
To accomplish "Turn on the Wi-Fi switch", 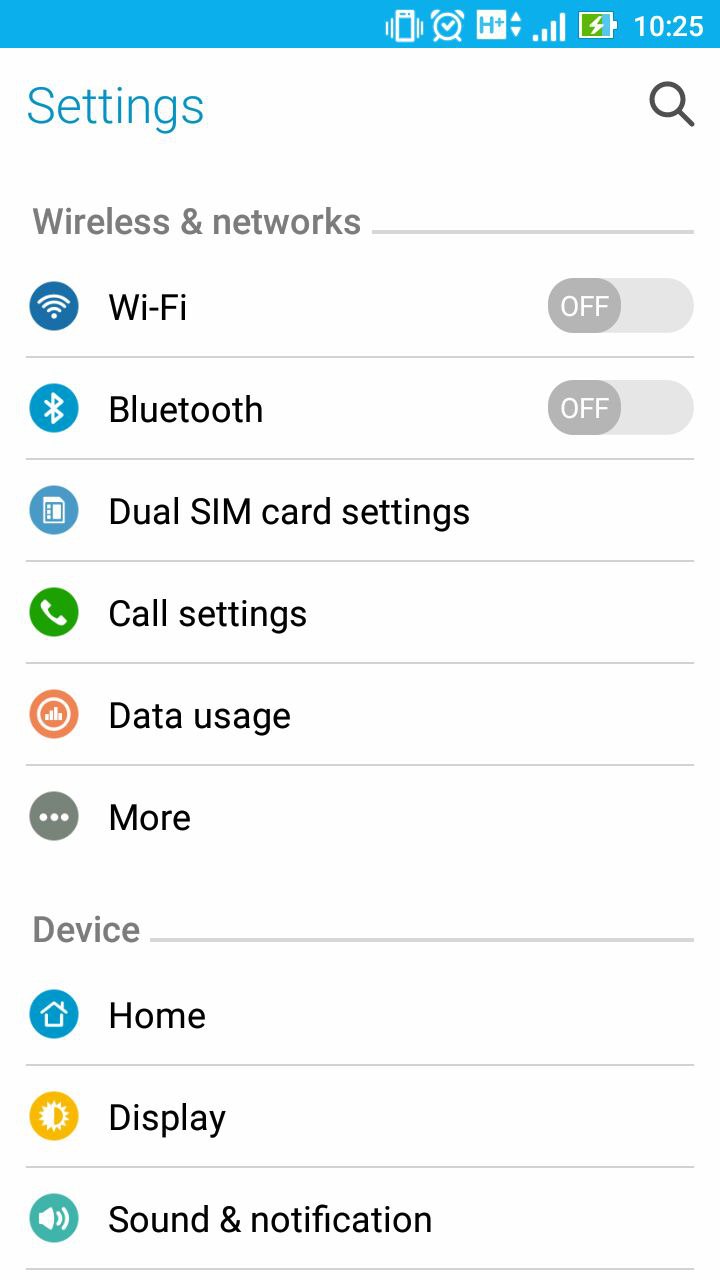I will pos(620,306).
